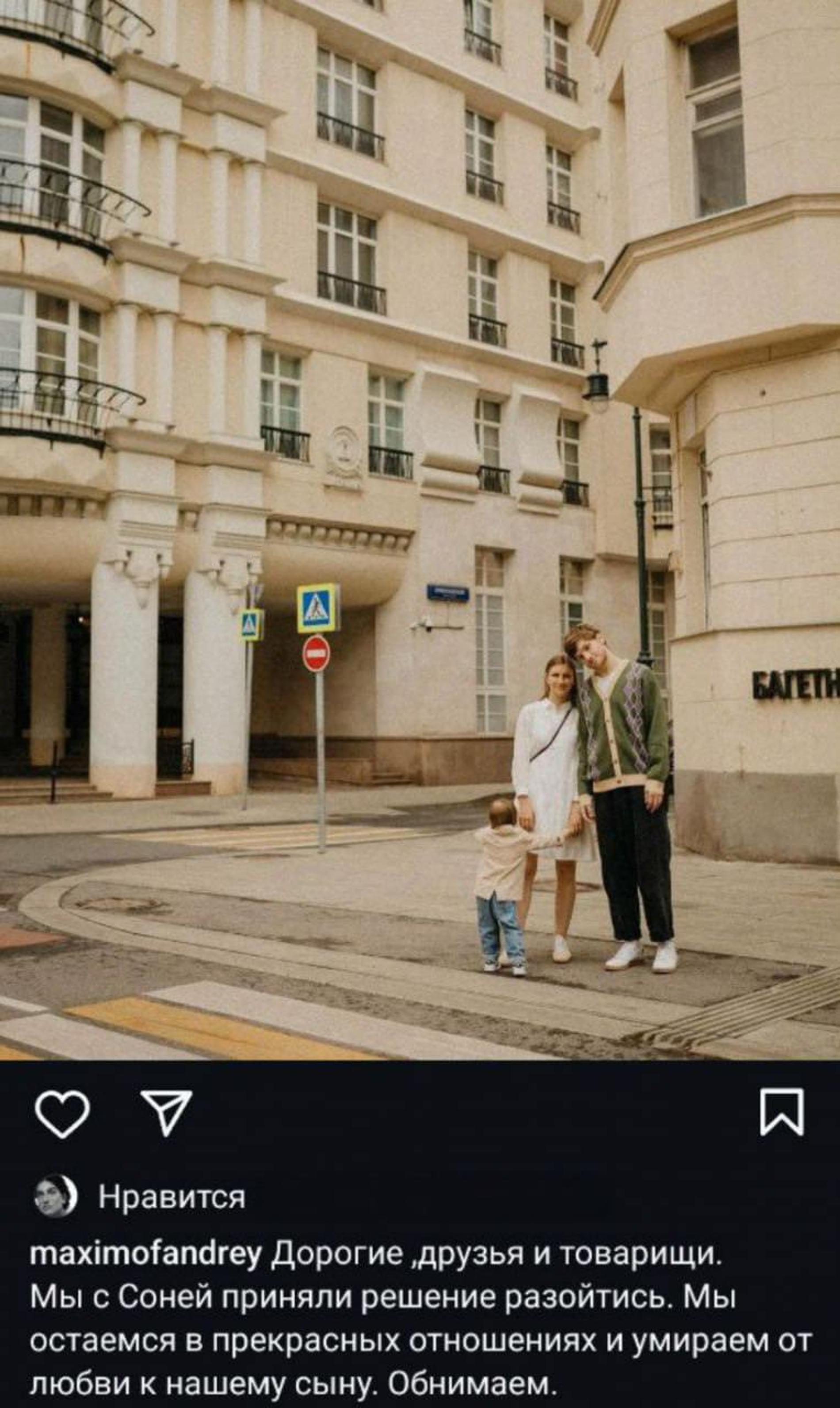The width and height of the screenshot is (840, 1408).
Task: Open the liker's avatar beside Нравится
Action: pos(55,1197)
